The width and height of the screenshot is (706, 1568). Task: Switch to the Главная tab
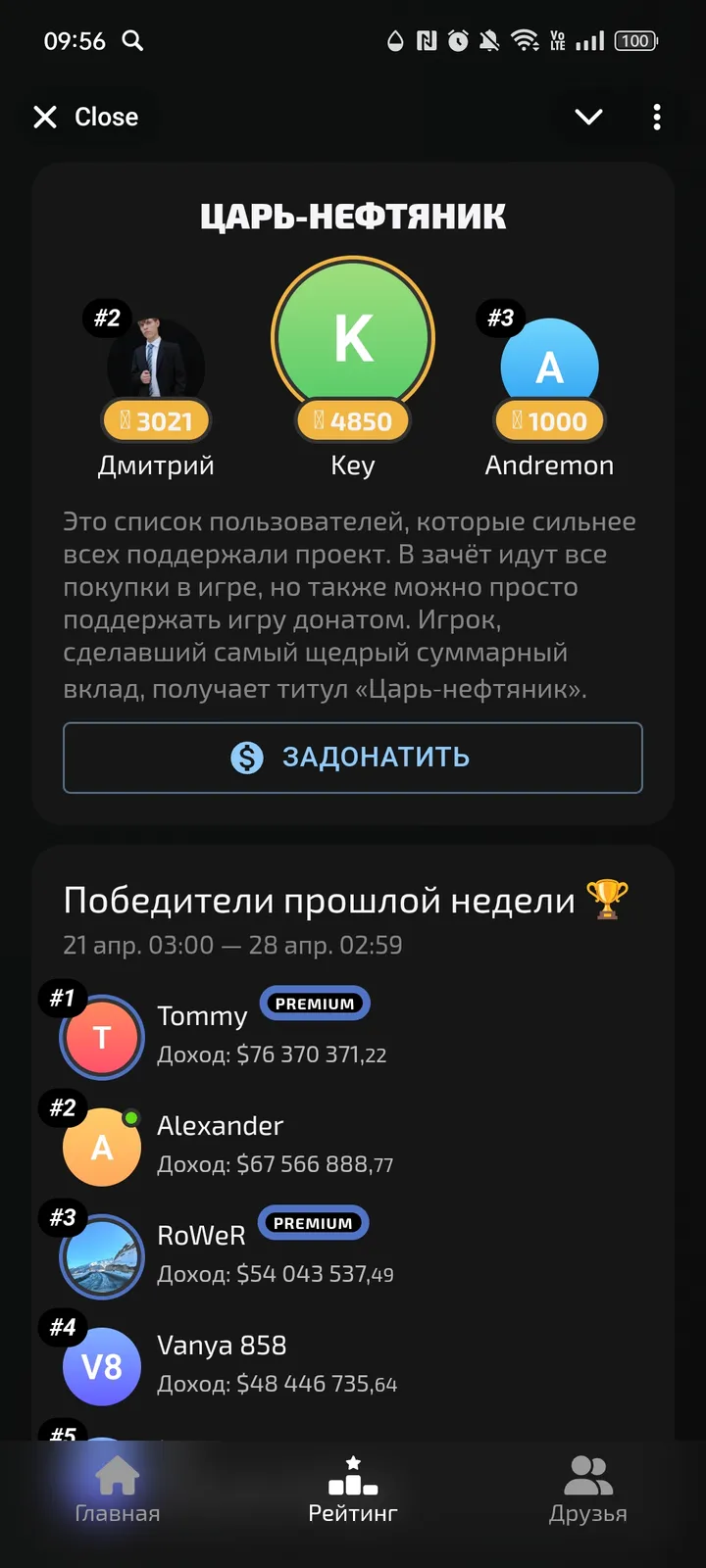point(118,1490)
